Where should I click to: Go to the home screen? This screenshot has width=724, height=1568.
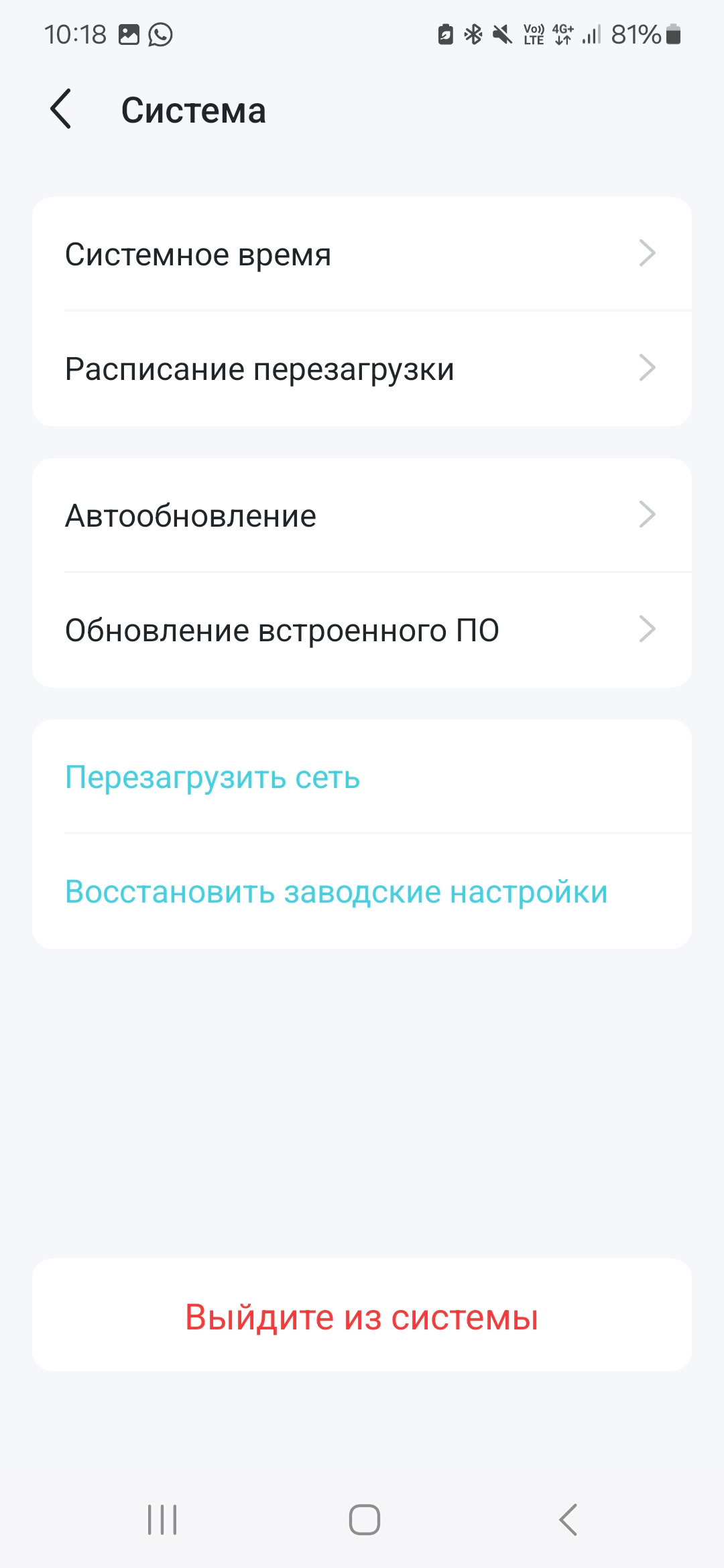coord(364,1519)
